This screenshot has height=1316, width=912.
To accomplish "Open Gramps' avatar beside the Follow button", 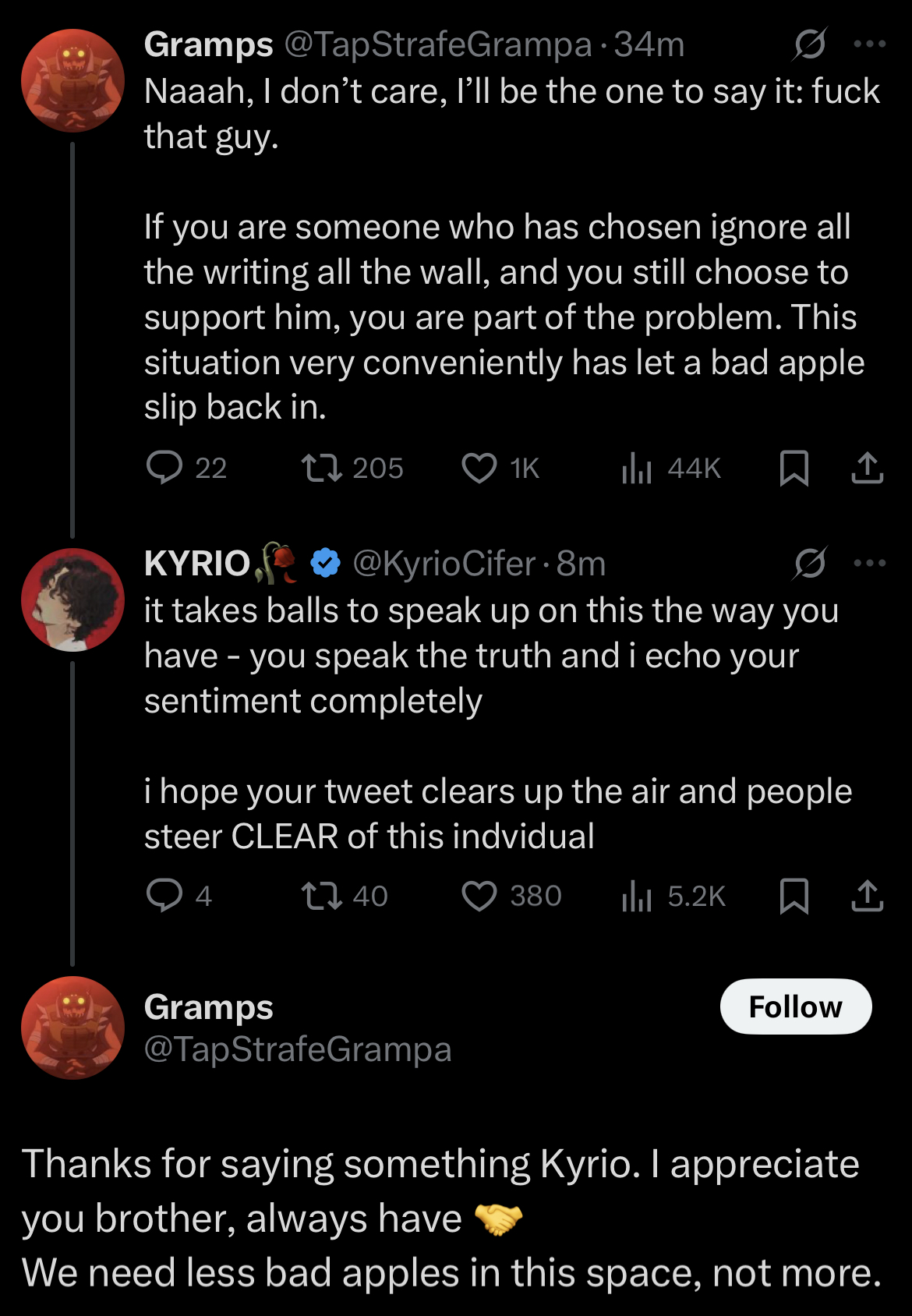I will 72,1028.
